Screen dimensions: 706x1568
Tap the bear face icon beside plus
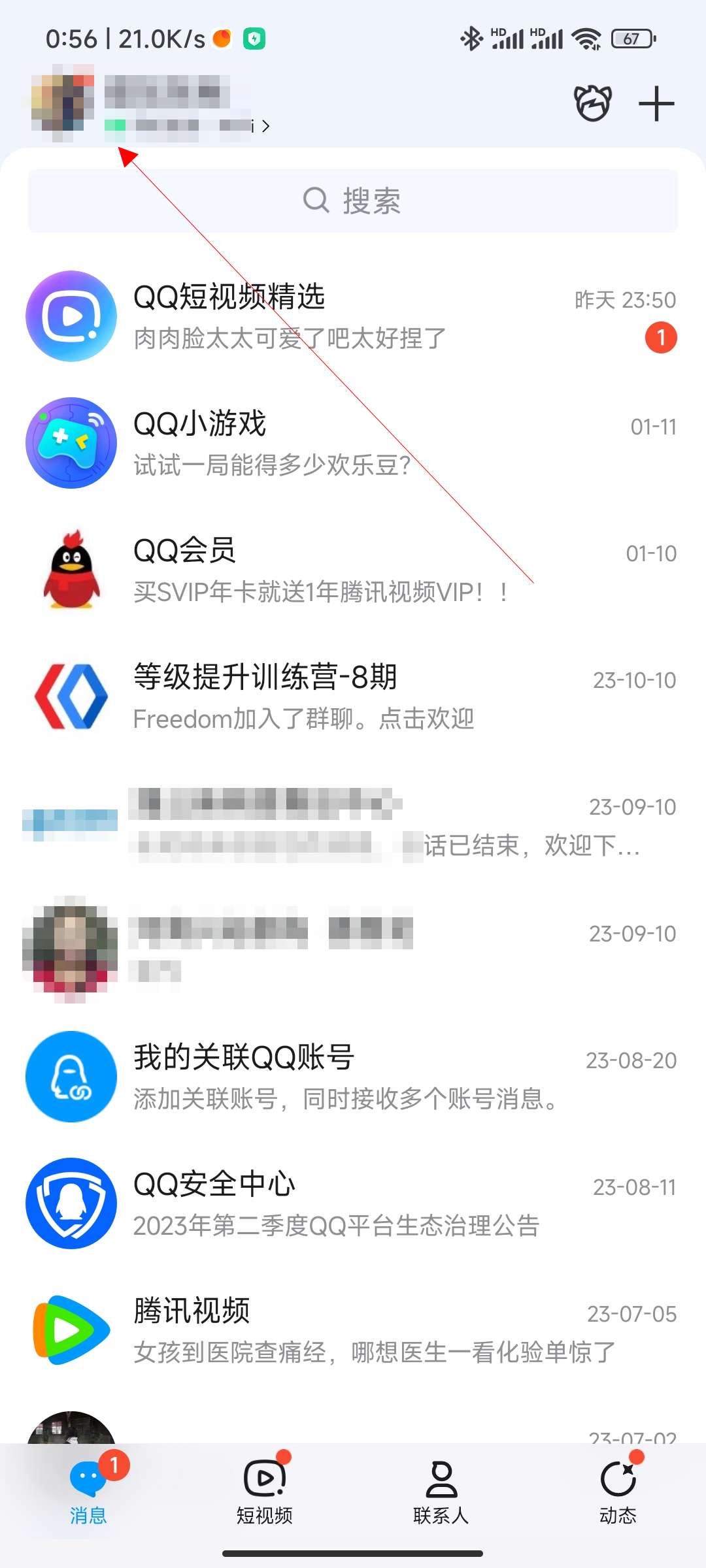tap(593, 103)
